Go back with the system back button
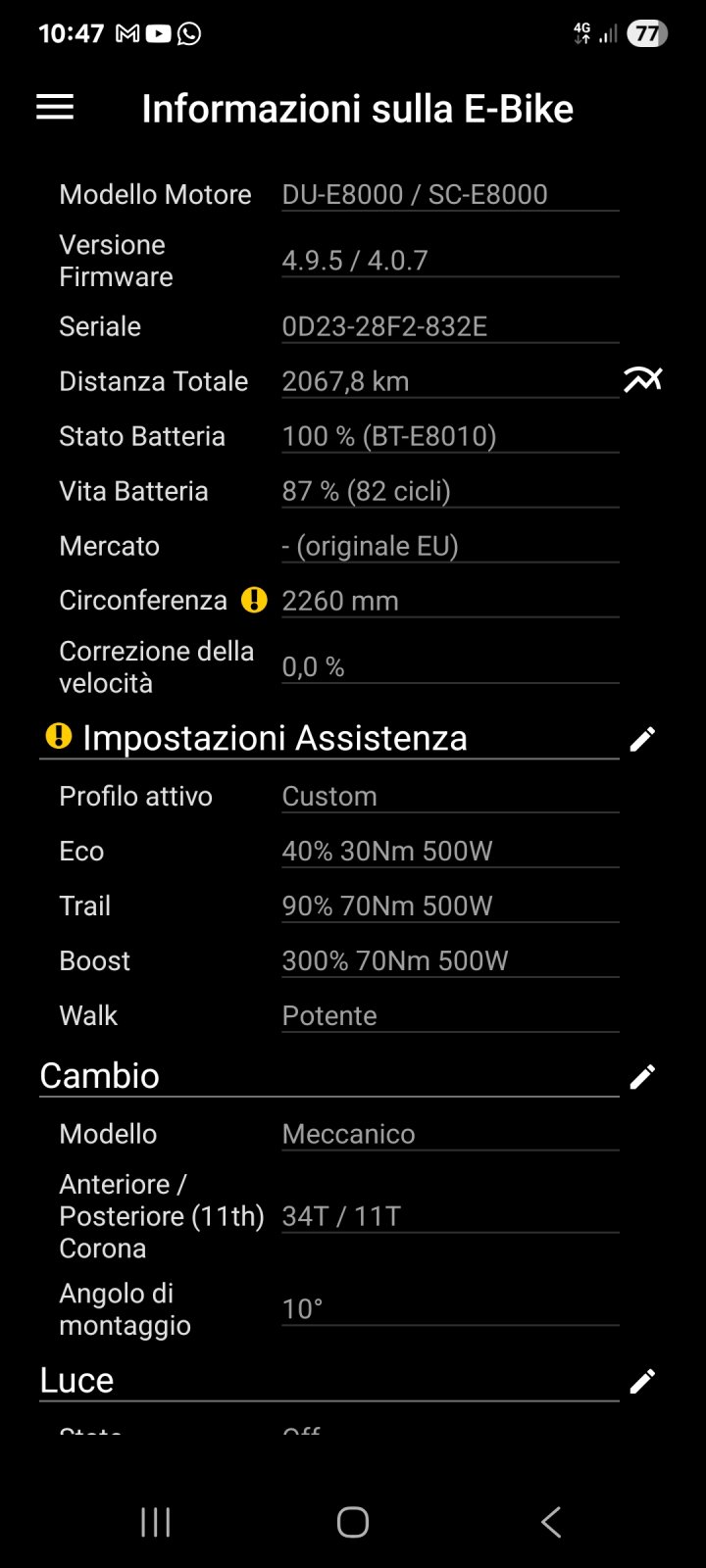This screenshot has width=706, height=1568. 551,1522
